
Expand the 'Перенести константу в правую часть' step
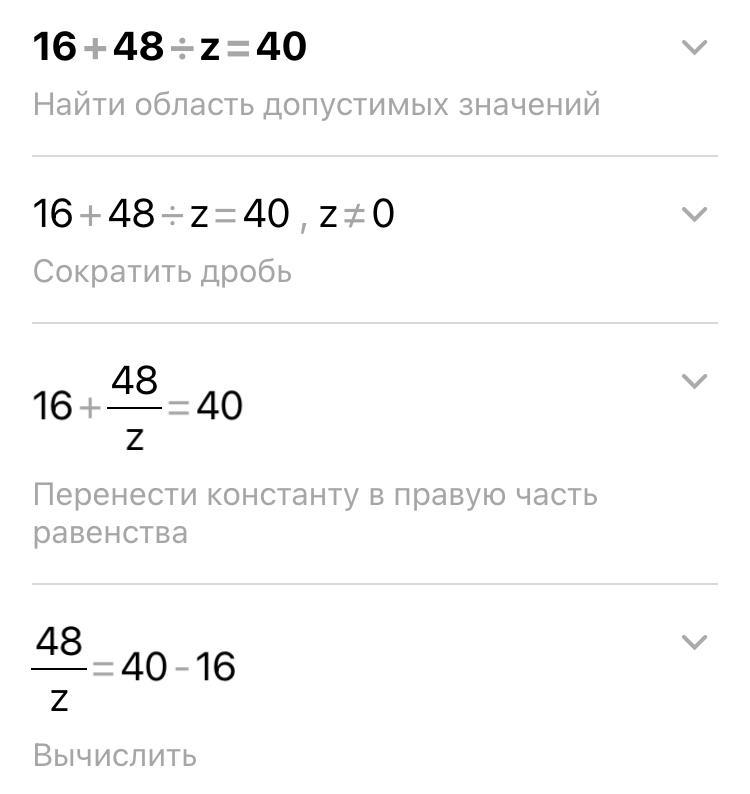tap(693, 381)
